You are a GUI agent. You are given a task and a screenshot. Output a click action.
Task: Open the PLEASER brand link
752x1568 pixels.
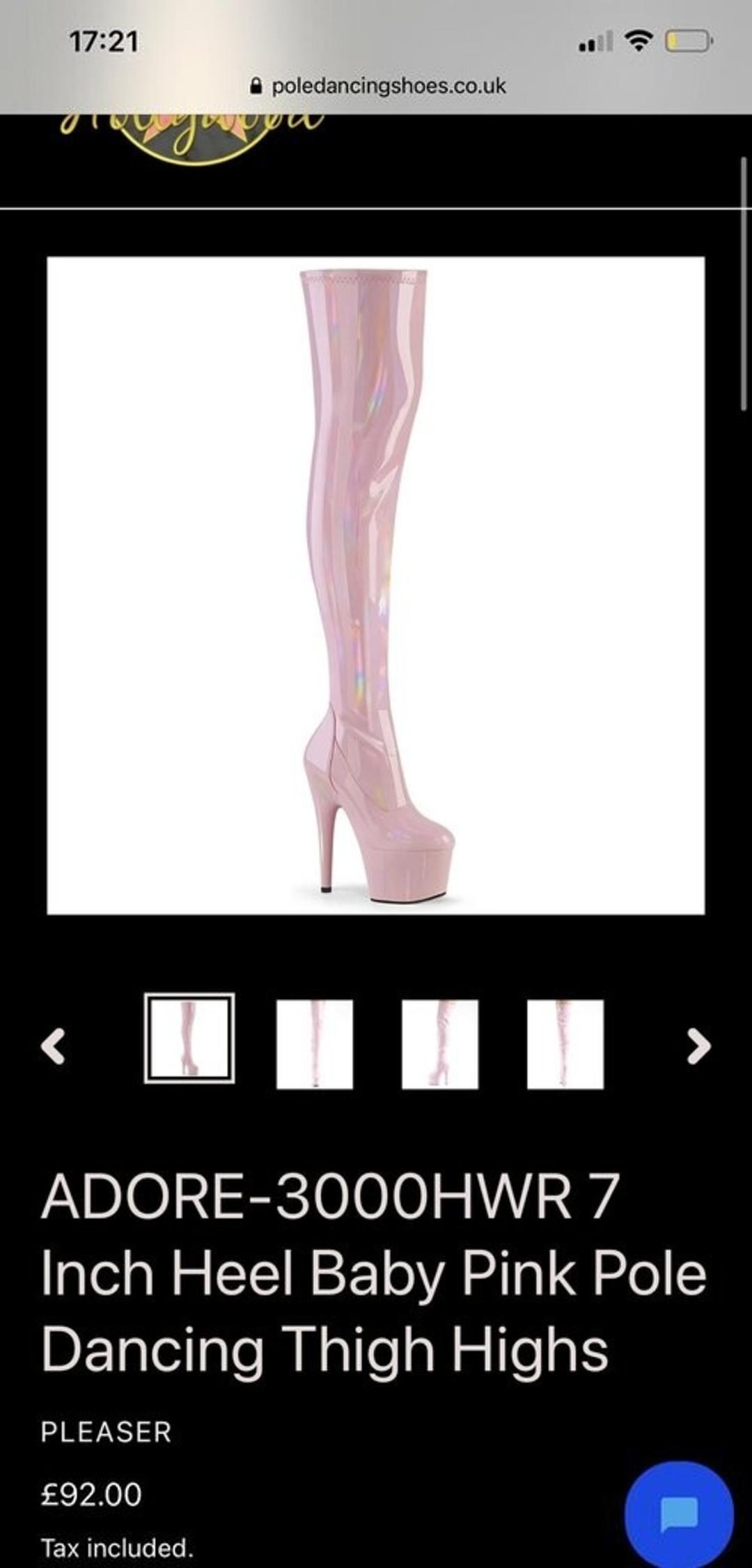pos(106,1432)
